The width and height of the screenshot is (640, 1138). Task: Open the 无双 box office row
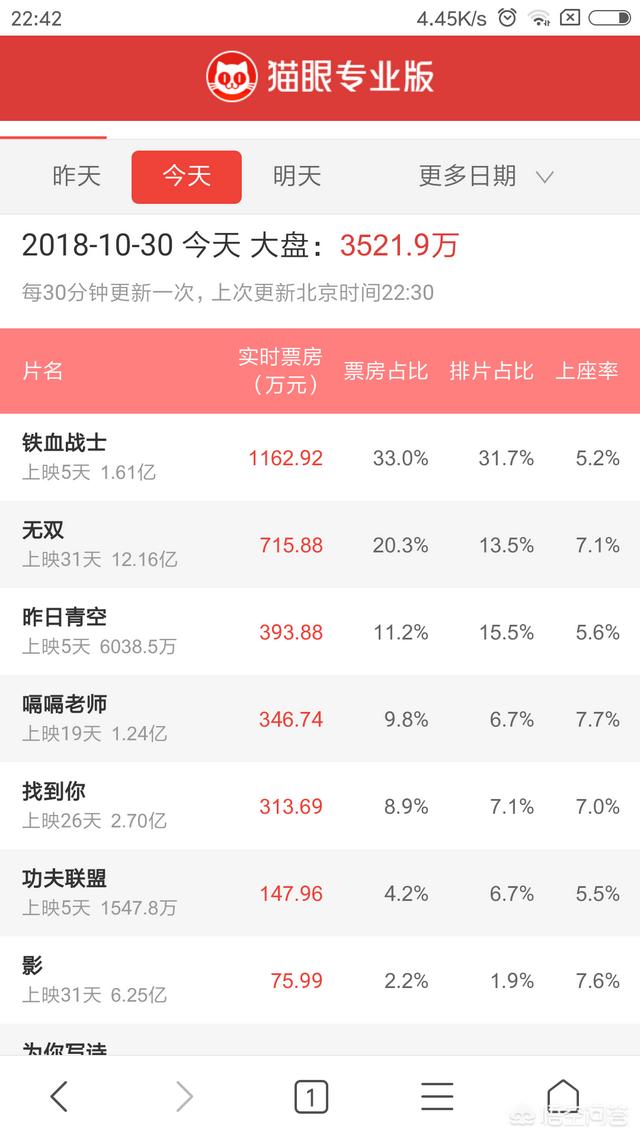pyautogui.click(x=320, y=544)
